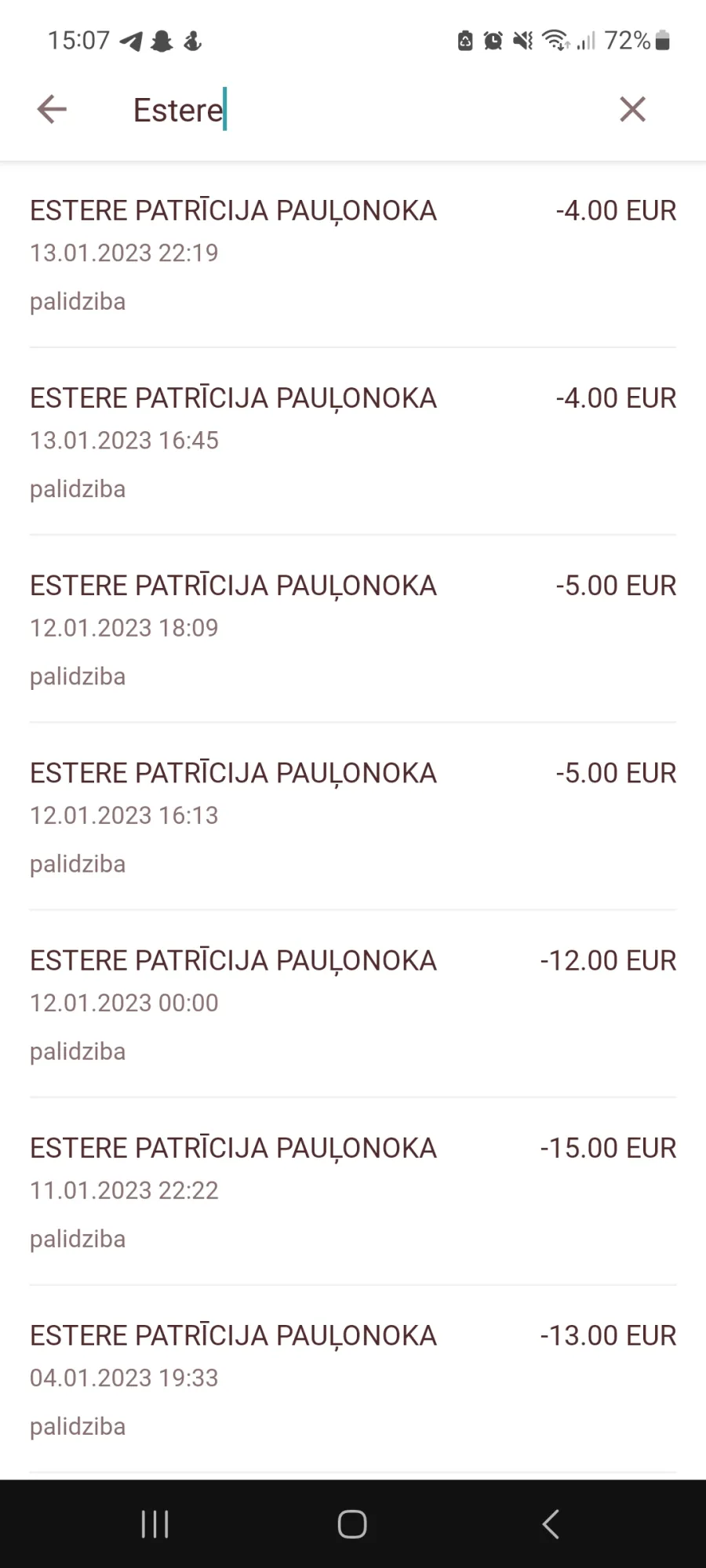Open the 13.01.2023 22:19 transaction
This screenshot has width=706, height=1568.
[x=353, y=254]
